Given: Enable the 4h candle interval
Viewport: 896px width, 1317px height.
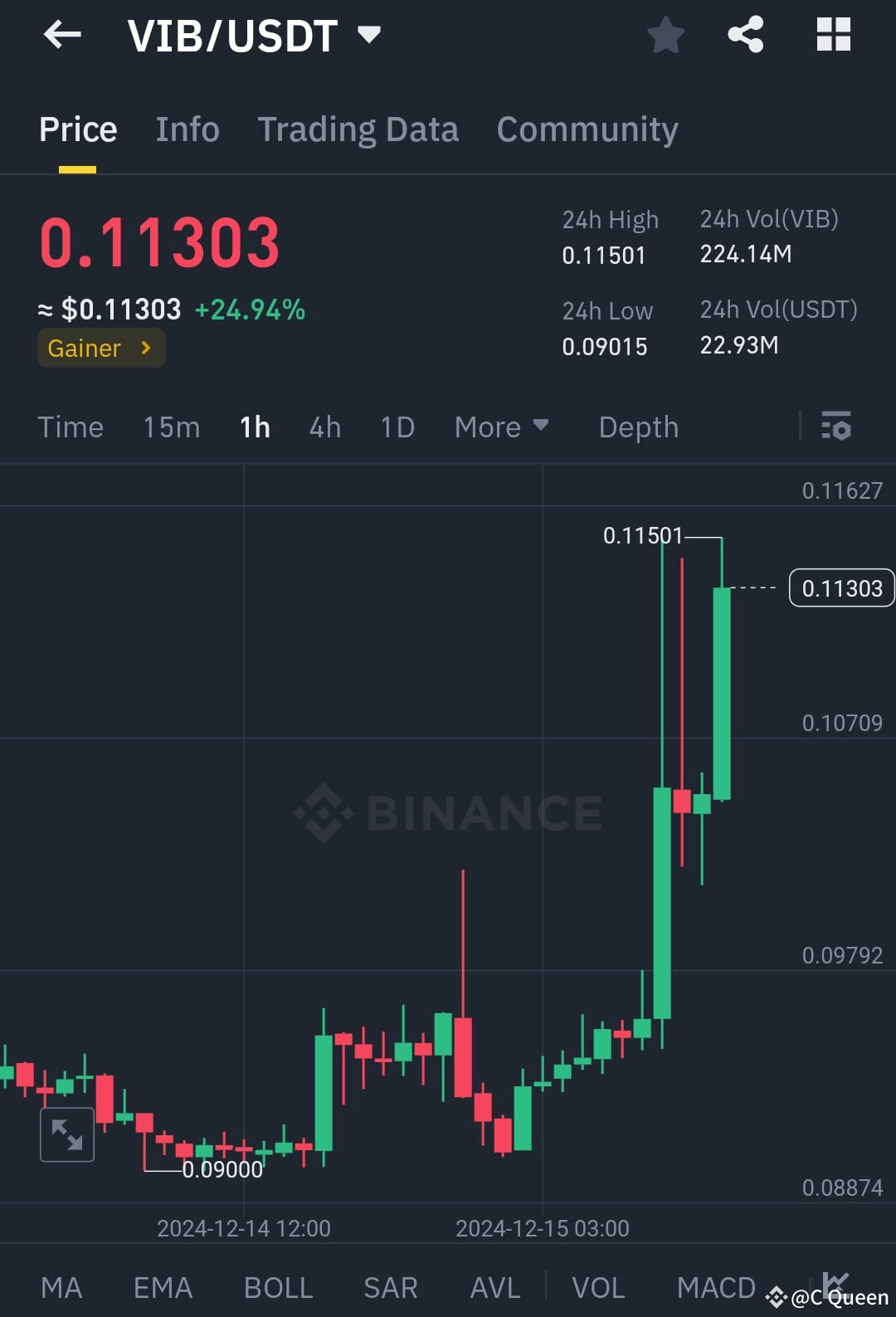Looking at the screenshot, I should (x=324, y=427).
